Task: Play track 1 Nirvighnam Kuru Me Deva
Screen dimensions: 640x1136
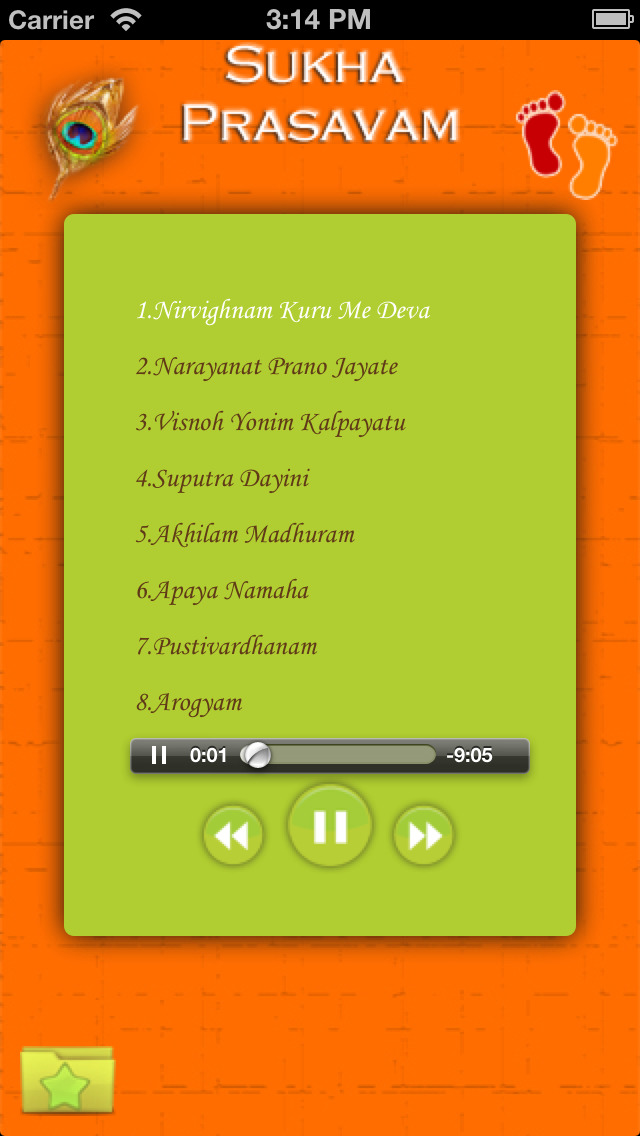Action: (283, 311)
